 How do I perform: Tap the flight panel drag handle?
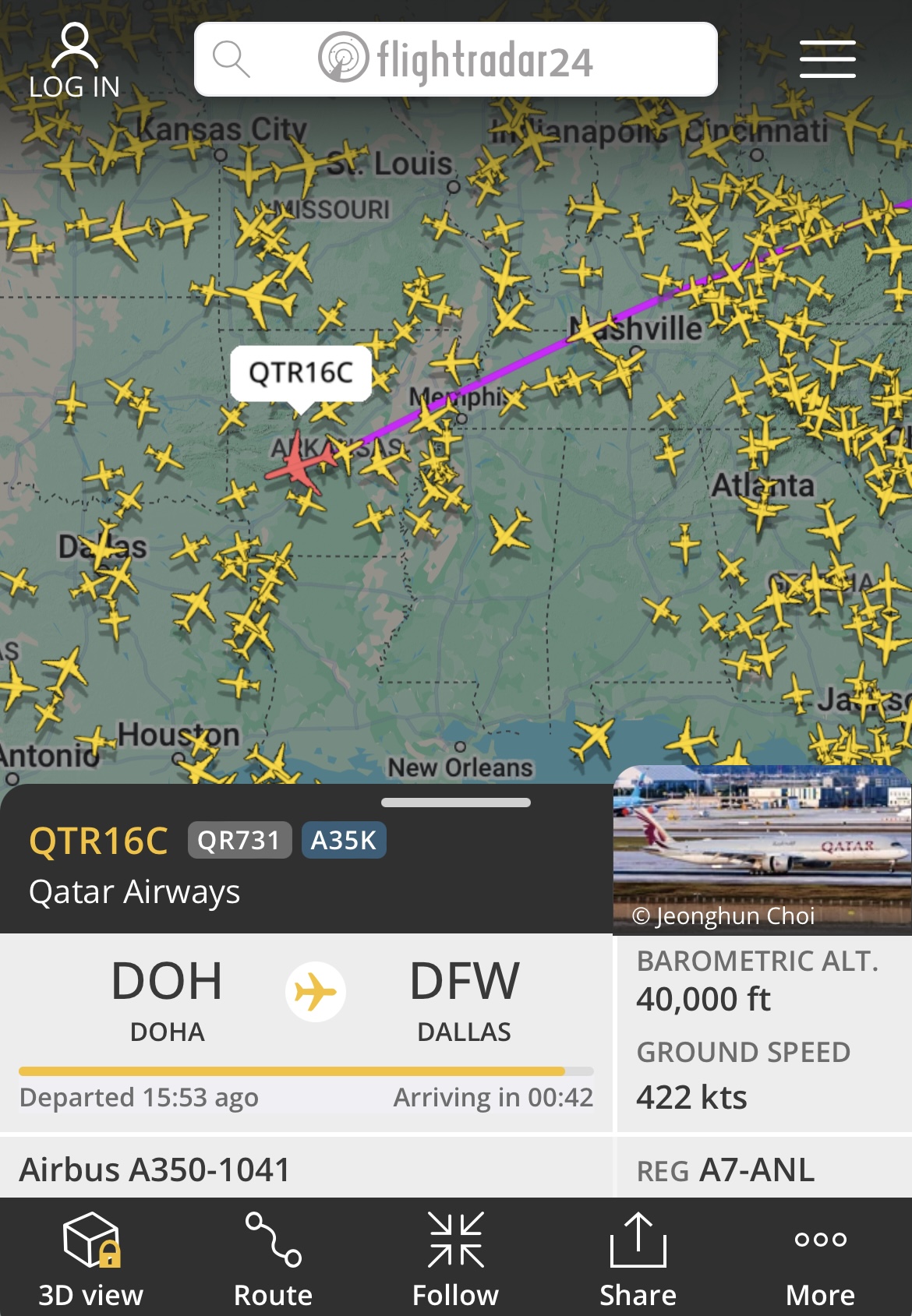click(455, 803)
